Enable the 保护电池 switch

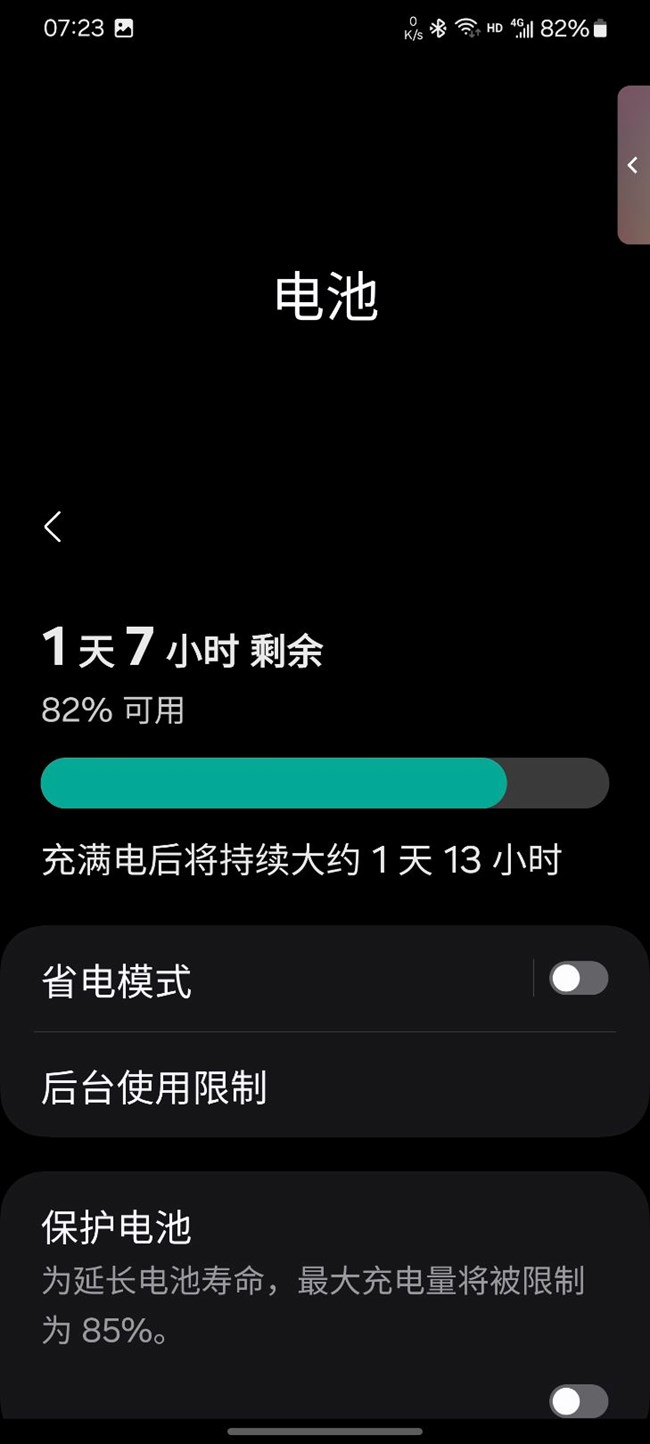point(579,1401)
